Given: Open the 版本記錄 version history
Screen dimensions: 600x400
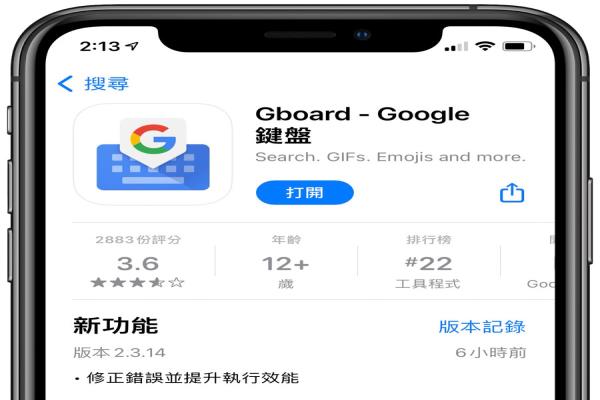Looking at the screenshot, I should pyautogui.click(x=482, y=327).
